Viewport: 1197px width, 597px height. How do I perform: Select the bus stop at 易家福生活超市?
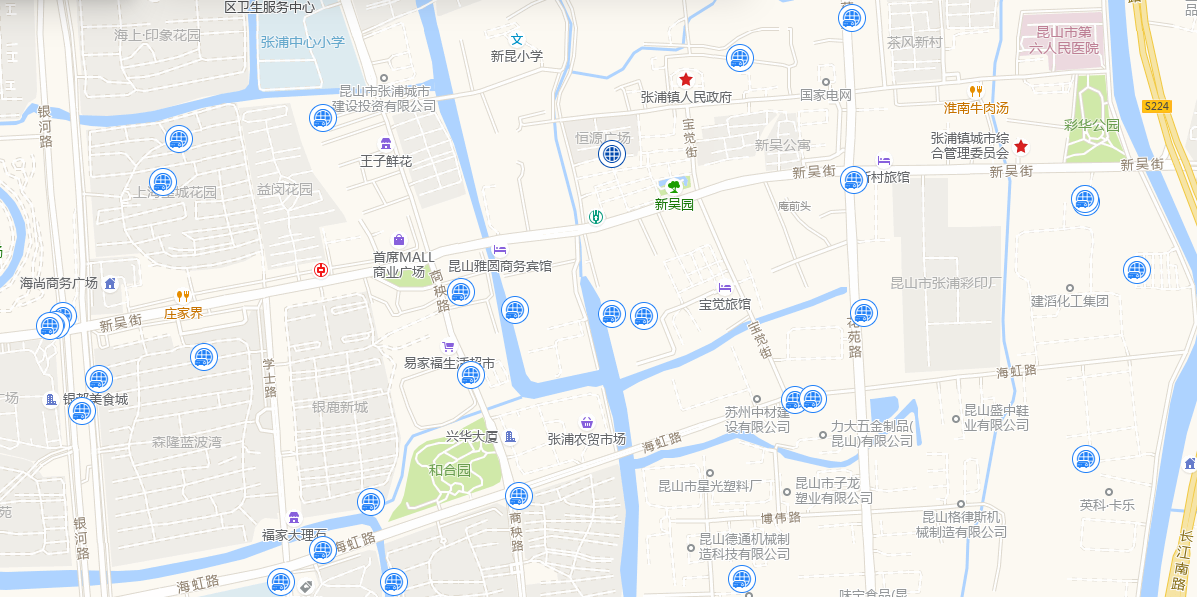(x=470, y=376)
